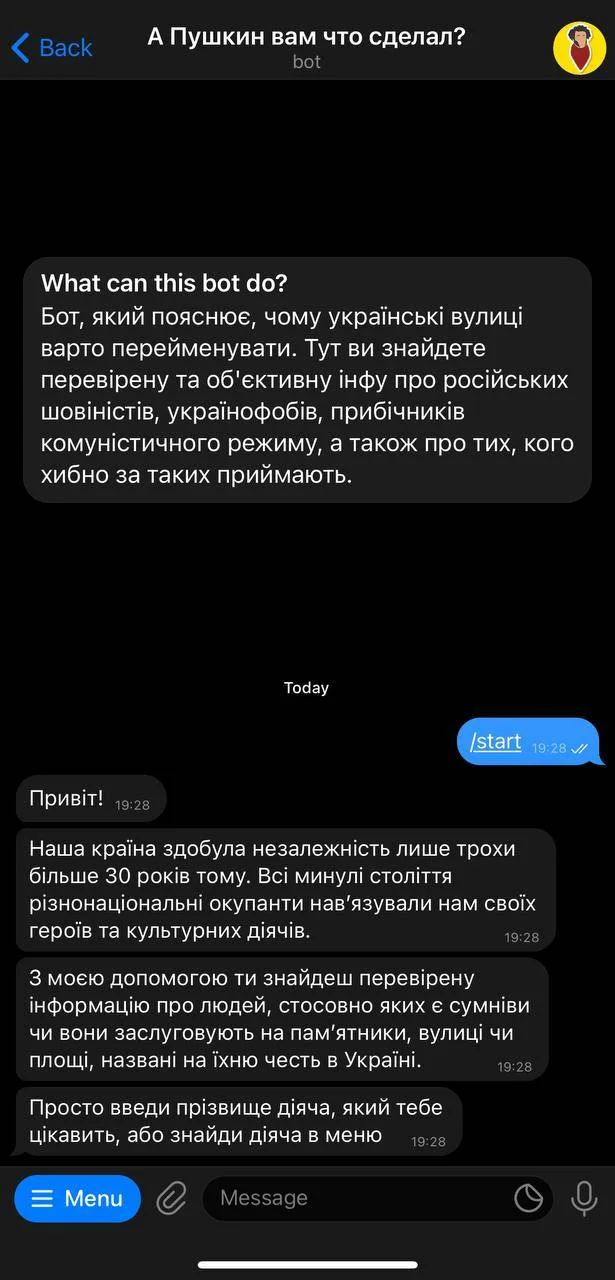Open the bot's profile picture
Screen dimensions: 615x1280
tap(579, 47)
